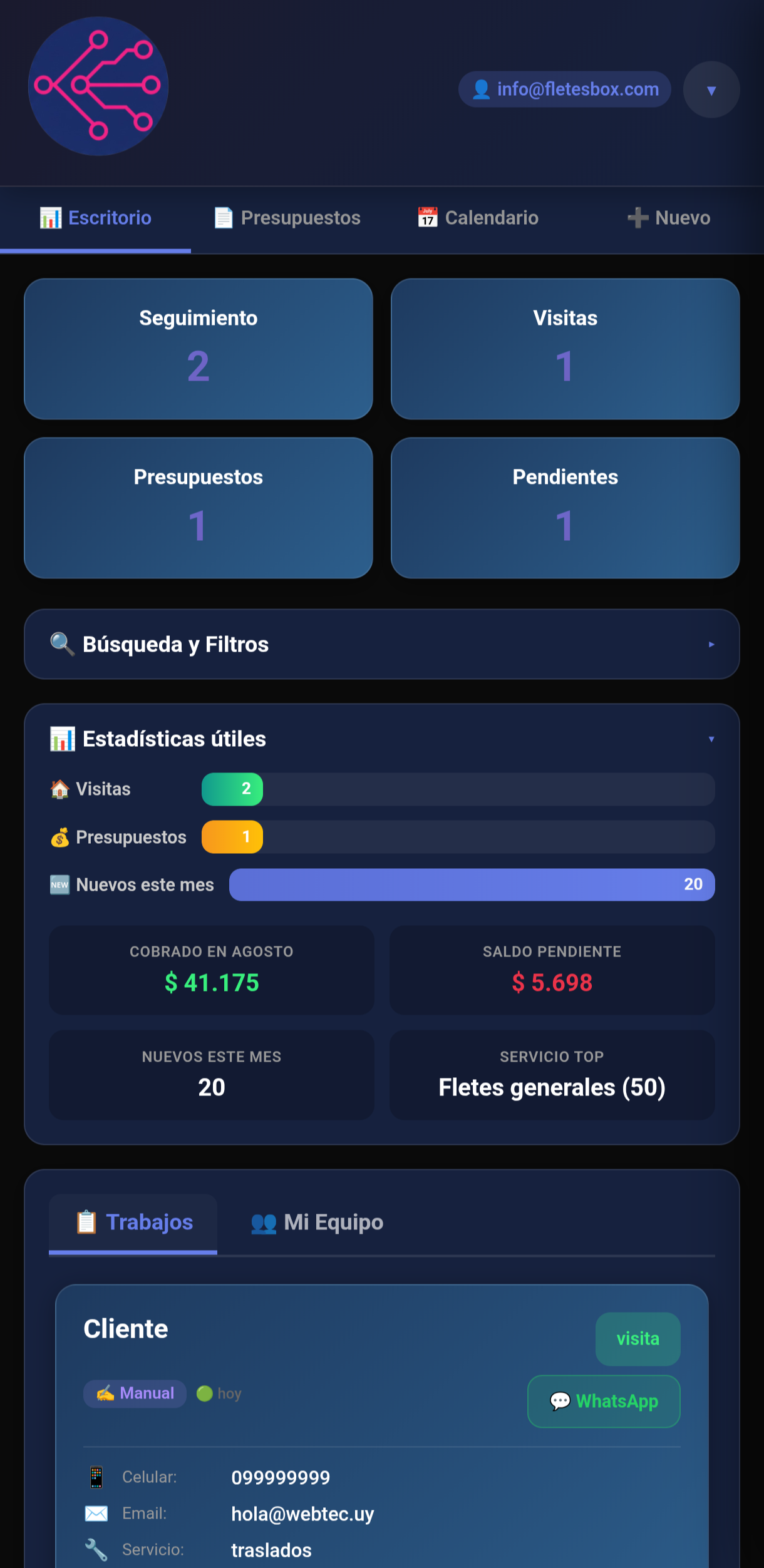The image size is (764, 1568).
Task: Contact the client via WhatsApp
Action: [604, 1401]
